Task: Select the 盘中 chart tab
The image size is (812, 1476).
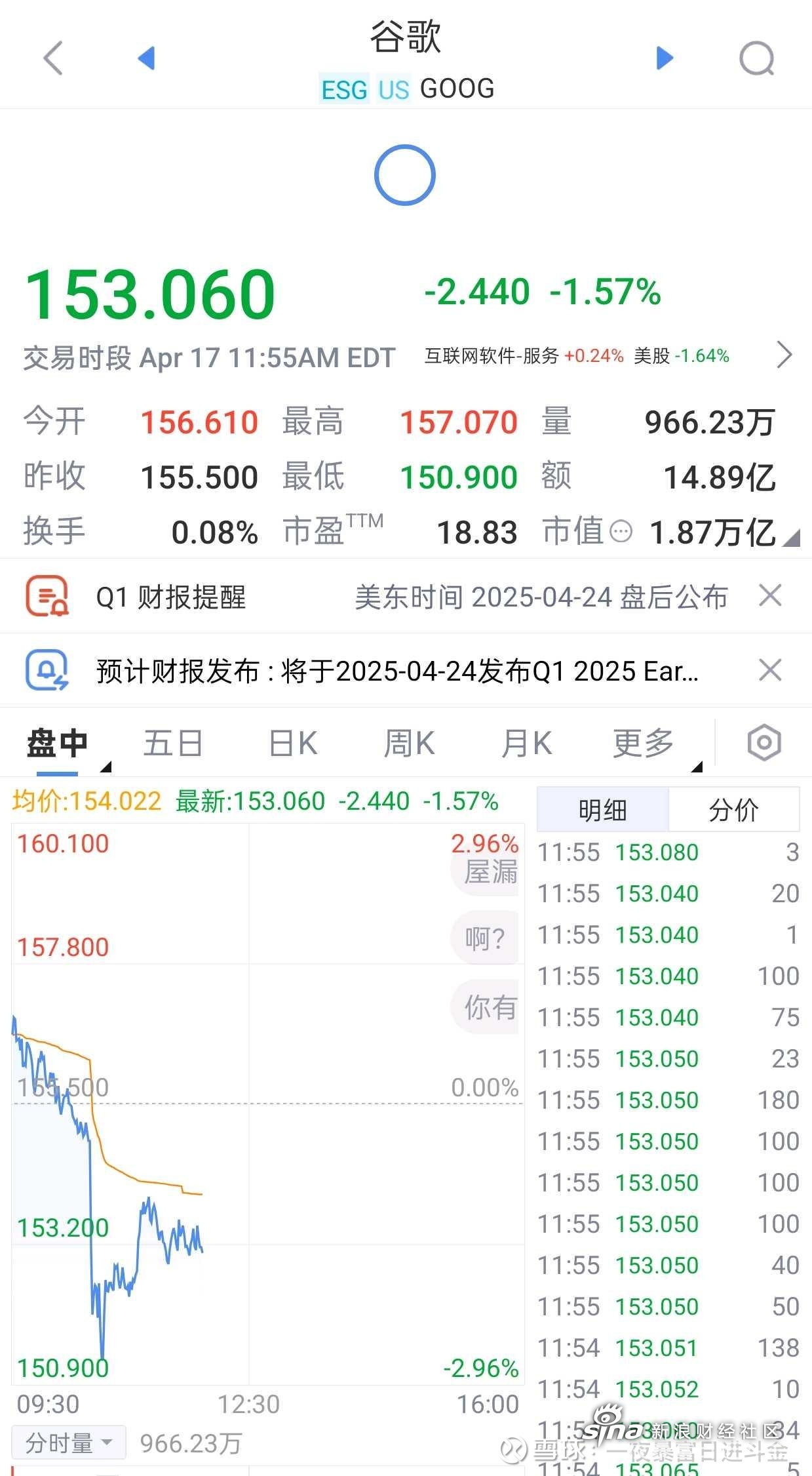Action: 57,744
